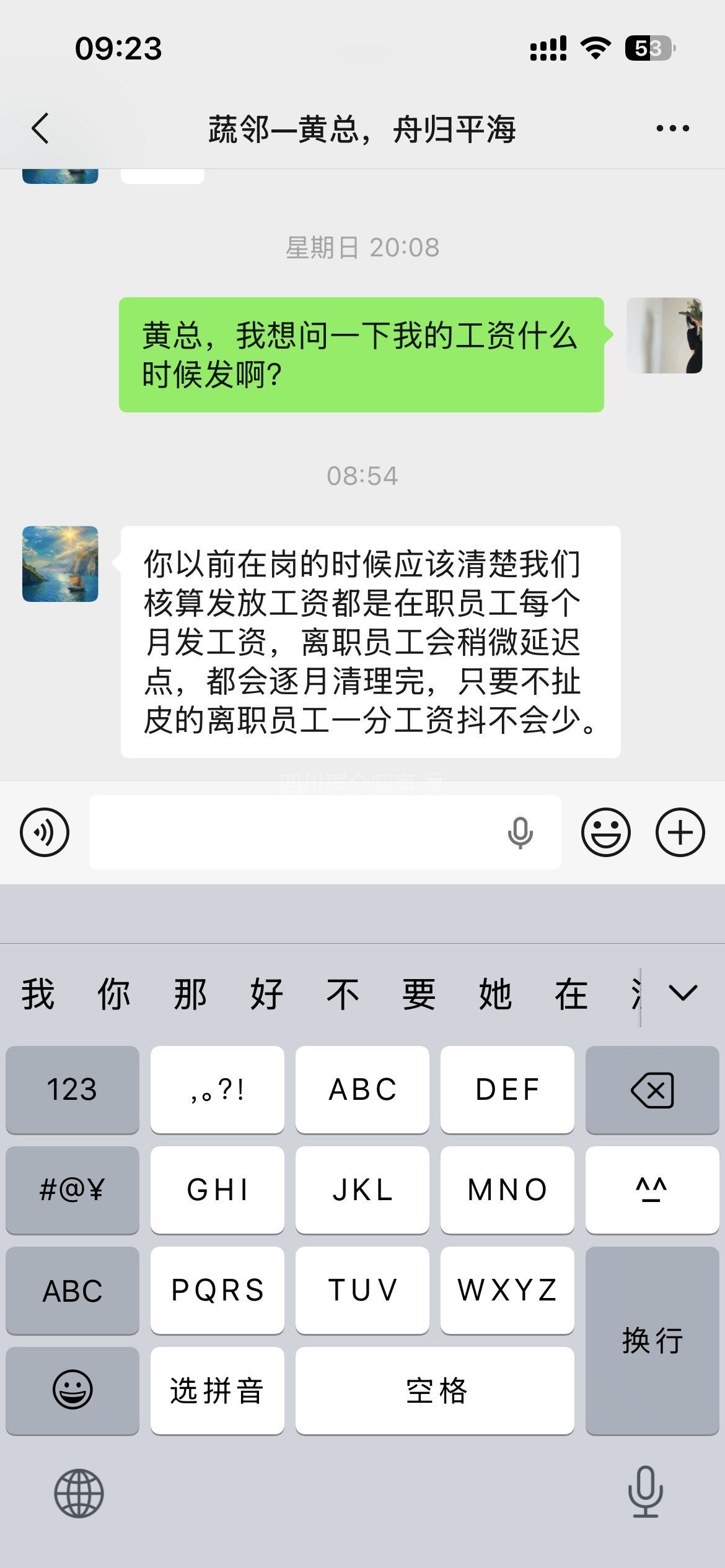725x1568 pixels.
Task: Expand the candidate word list
Action: (x=683, y=993)
